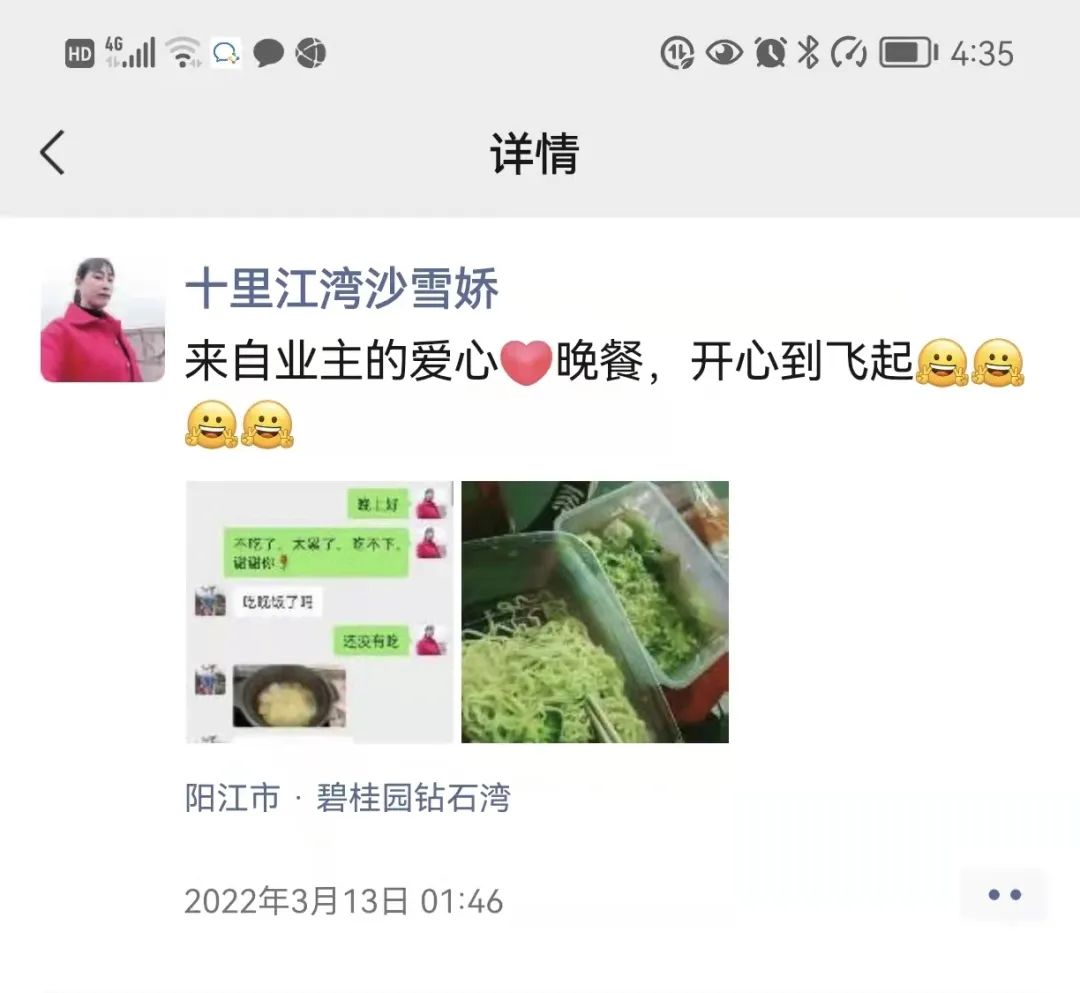
Task: Open 十里江湾沙雪娇's profile name link
Action: 342,291
